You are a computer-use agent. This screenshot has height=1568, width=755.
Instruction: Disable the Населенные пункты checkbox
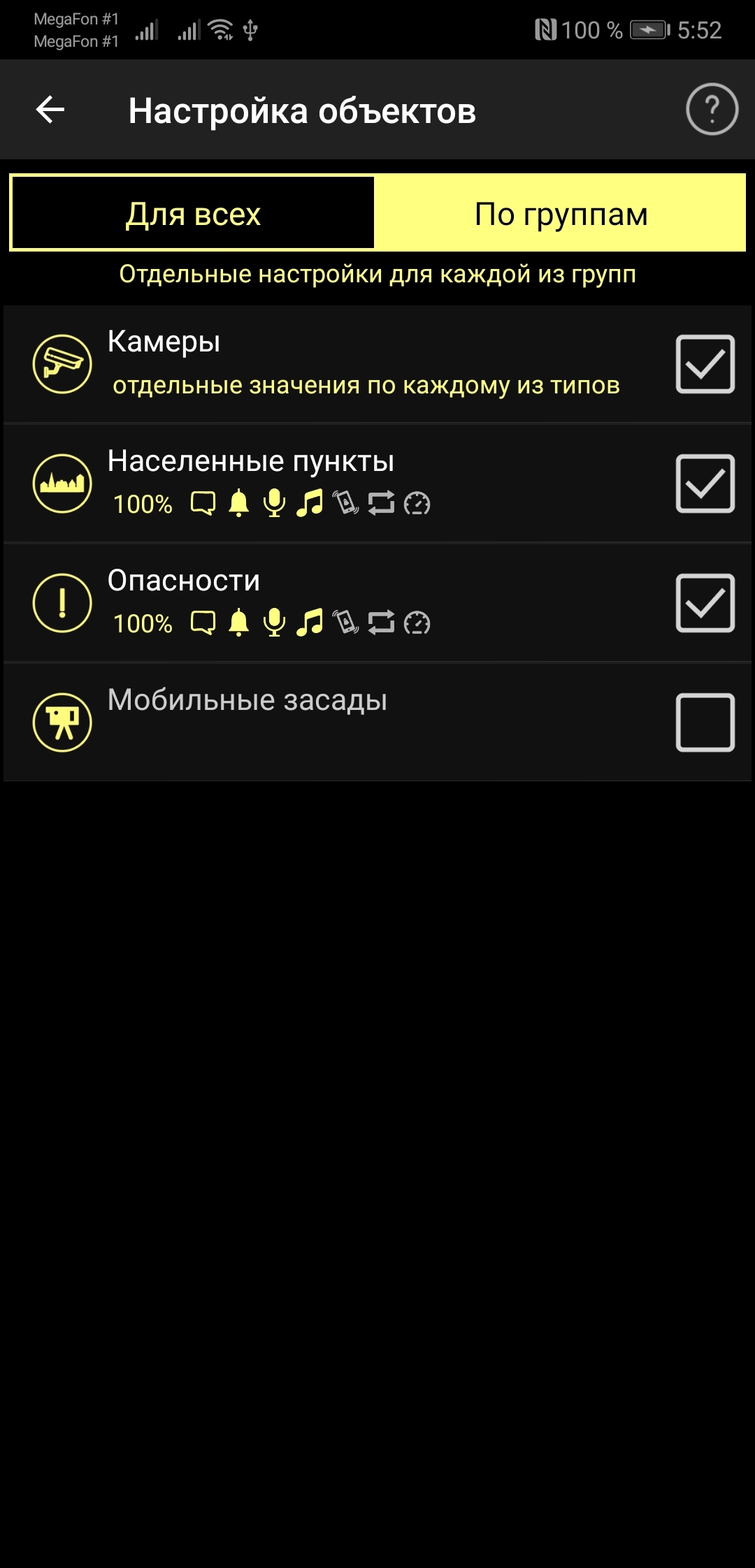coord(705,484)
